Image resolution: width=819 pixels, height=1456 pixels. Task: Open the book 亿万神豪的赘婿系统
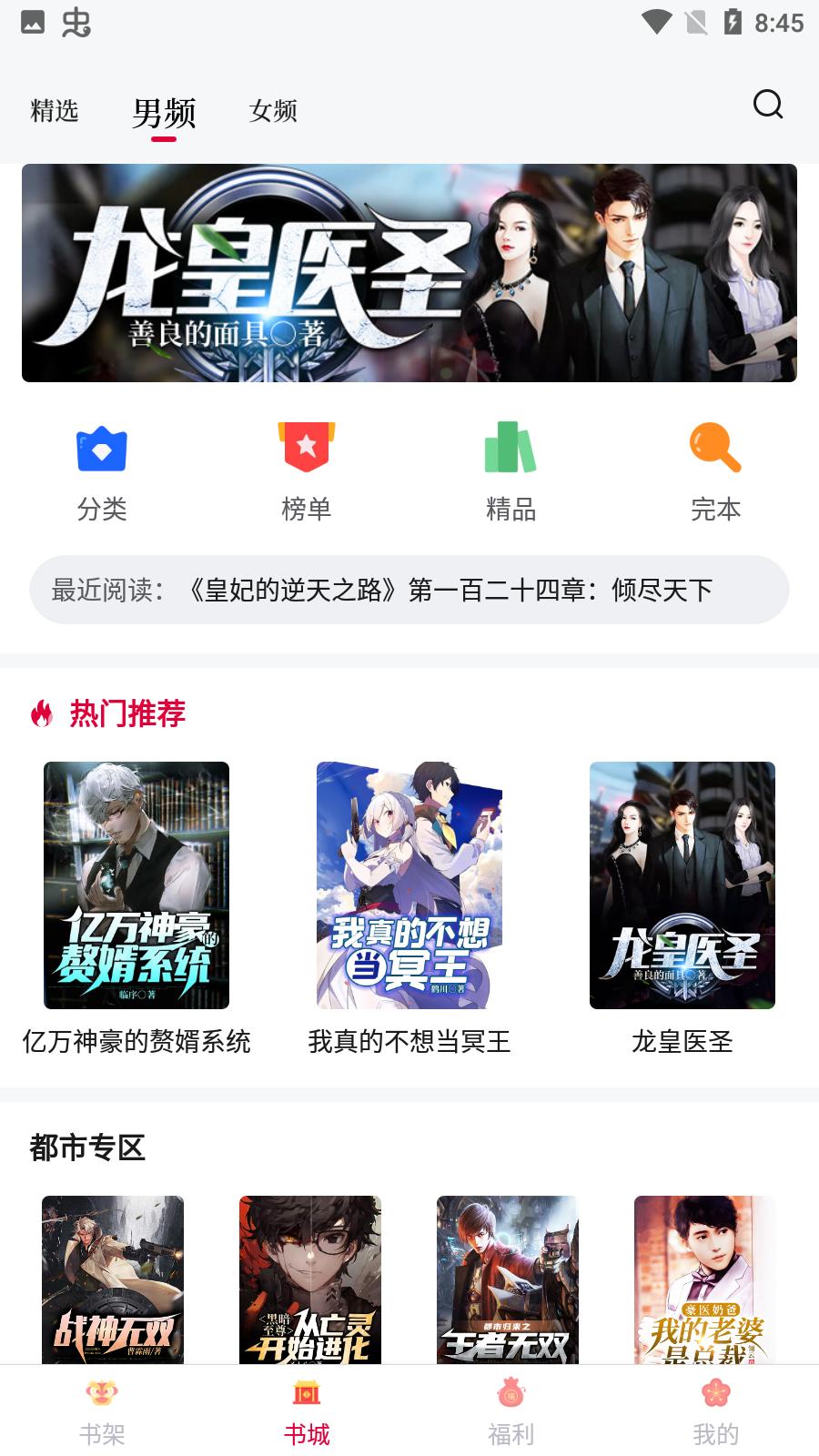[136, 885]
